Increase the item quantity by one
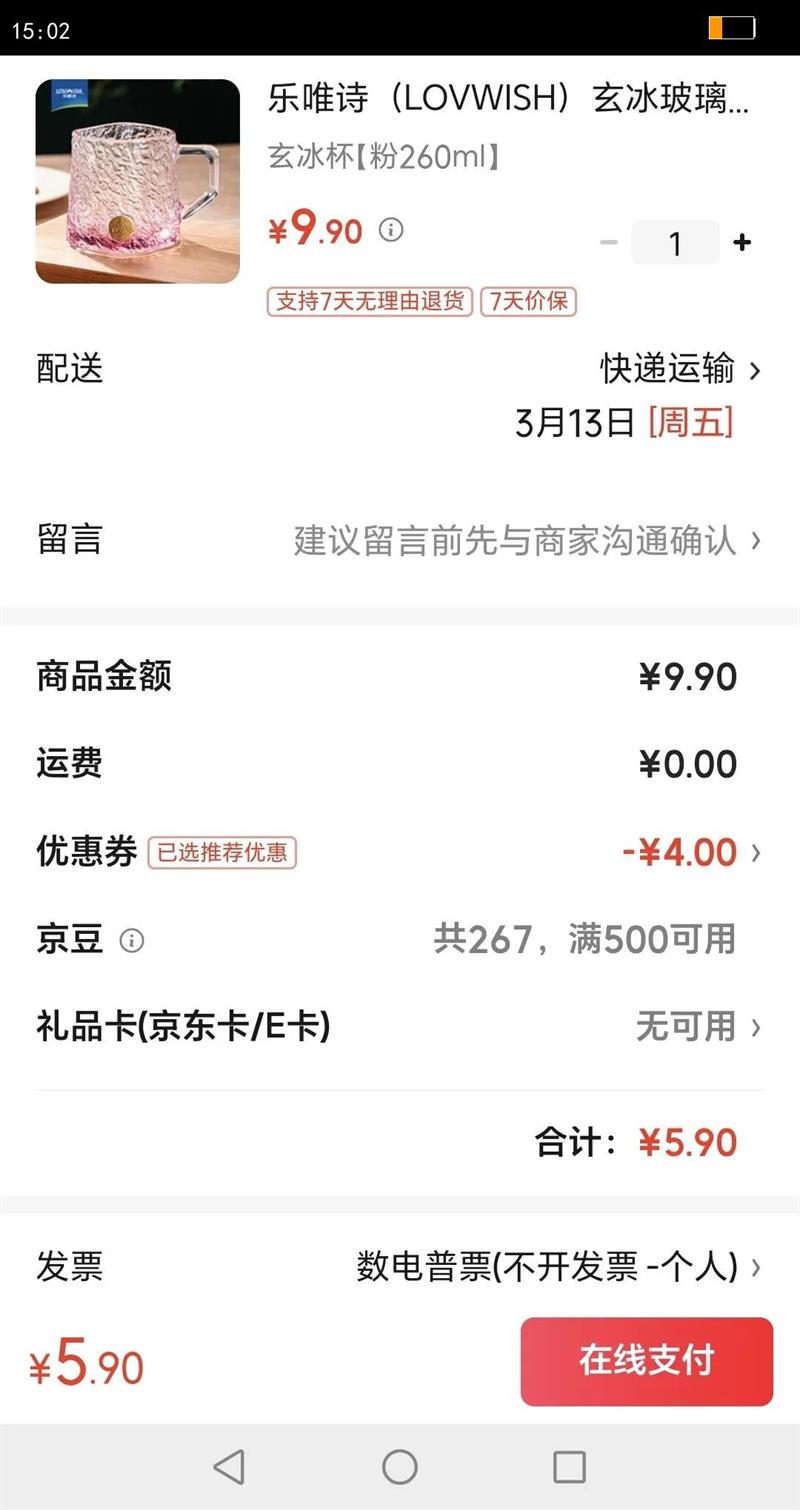Screen dimensions: 800x1510 (x=742, y=243)
